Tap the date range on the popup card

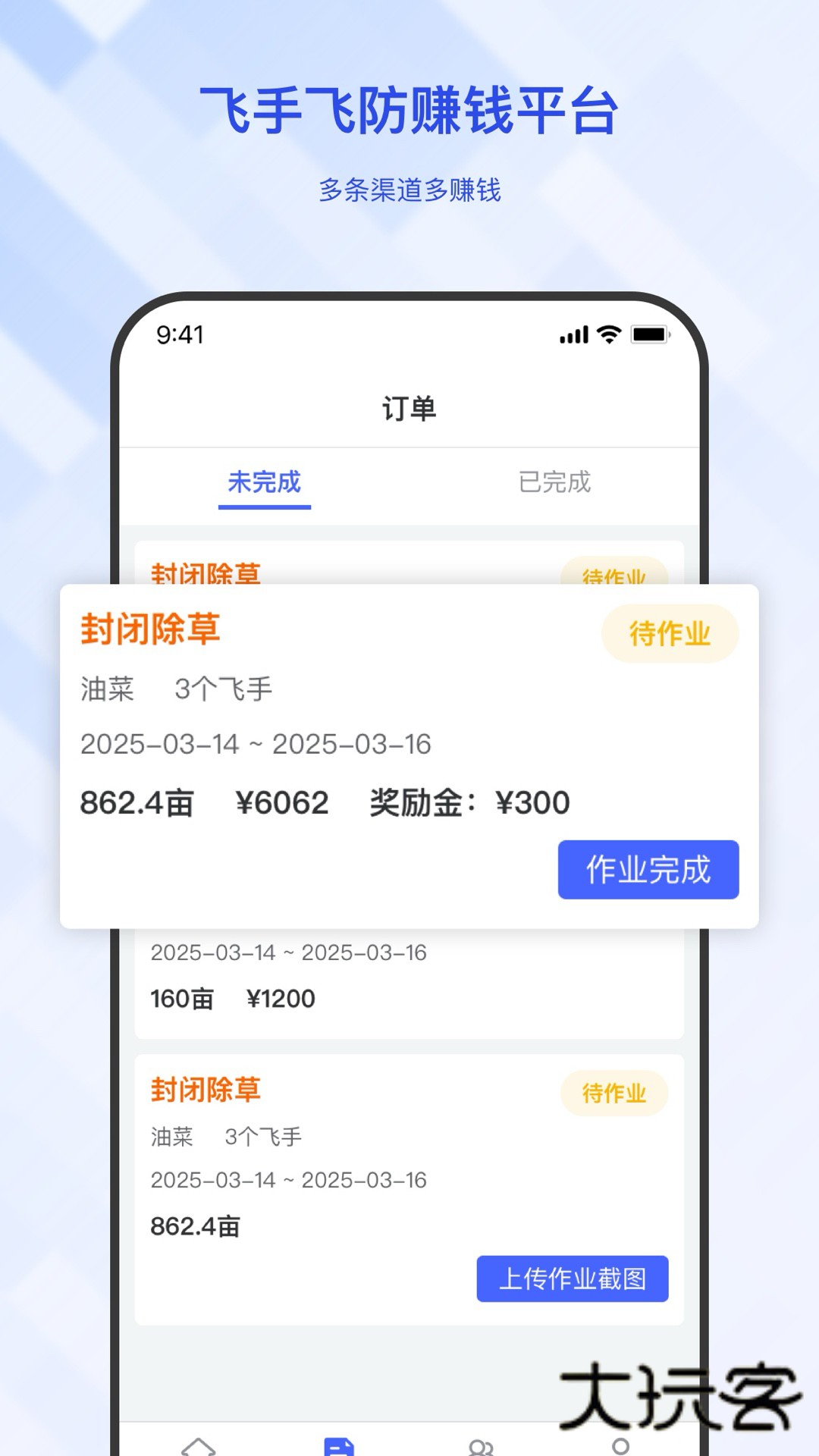tap(256, 745)
